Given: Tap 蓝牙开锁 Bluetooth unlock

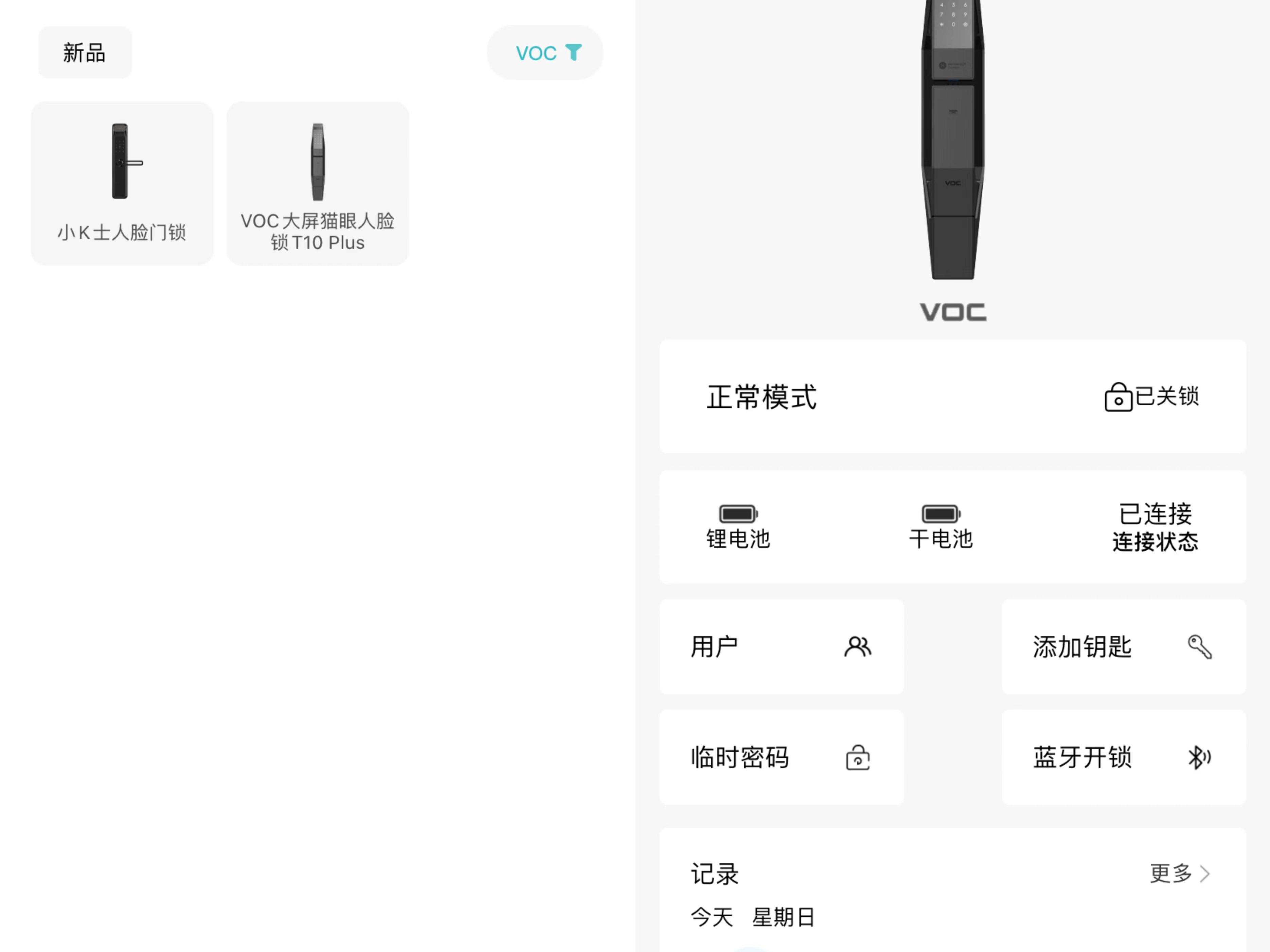Looking at the screenshot, I should coord(1124,757).
